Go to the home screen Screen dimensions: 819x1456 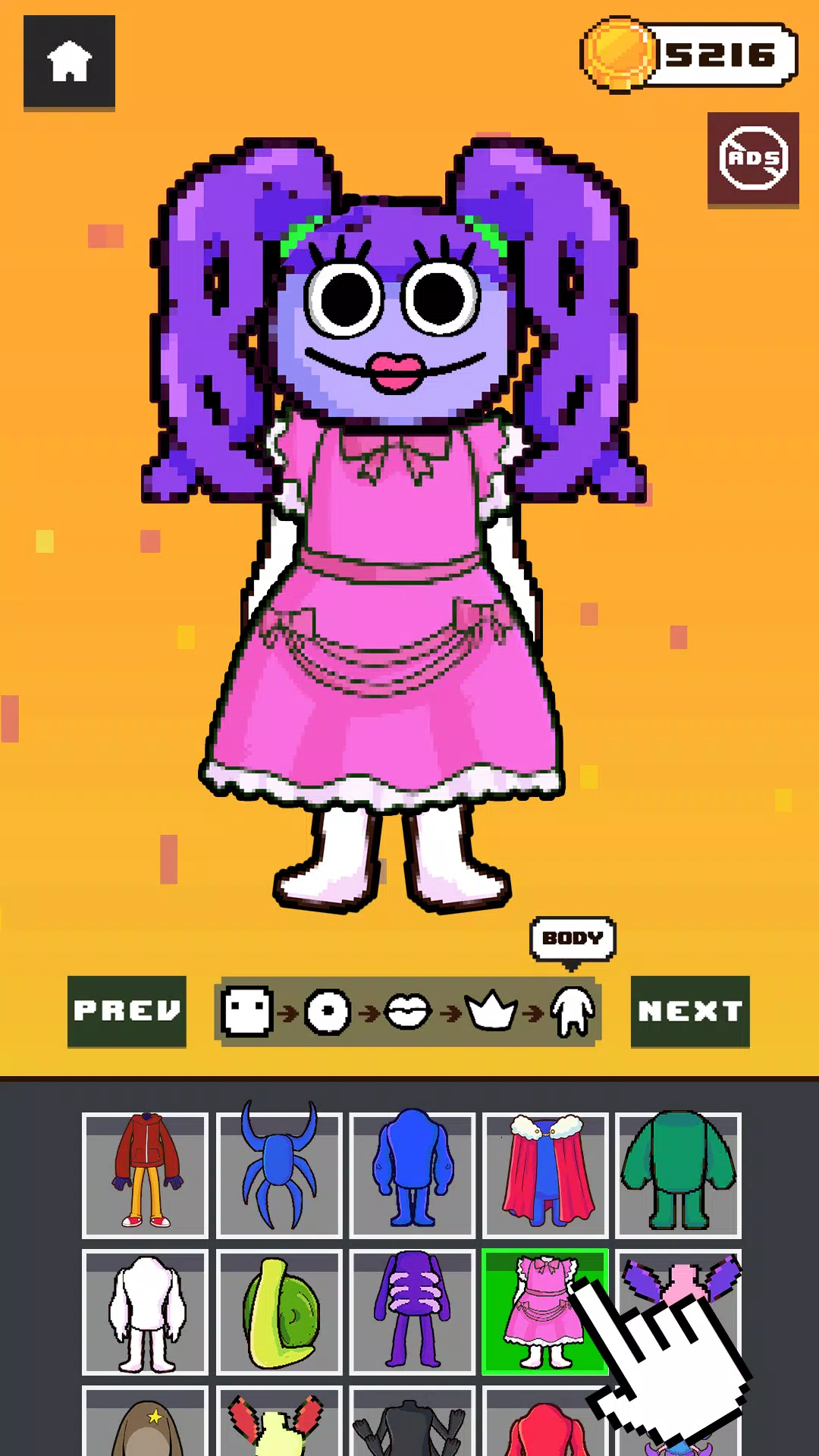pos(69,61)
